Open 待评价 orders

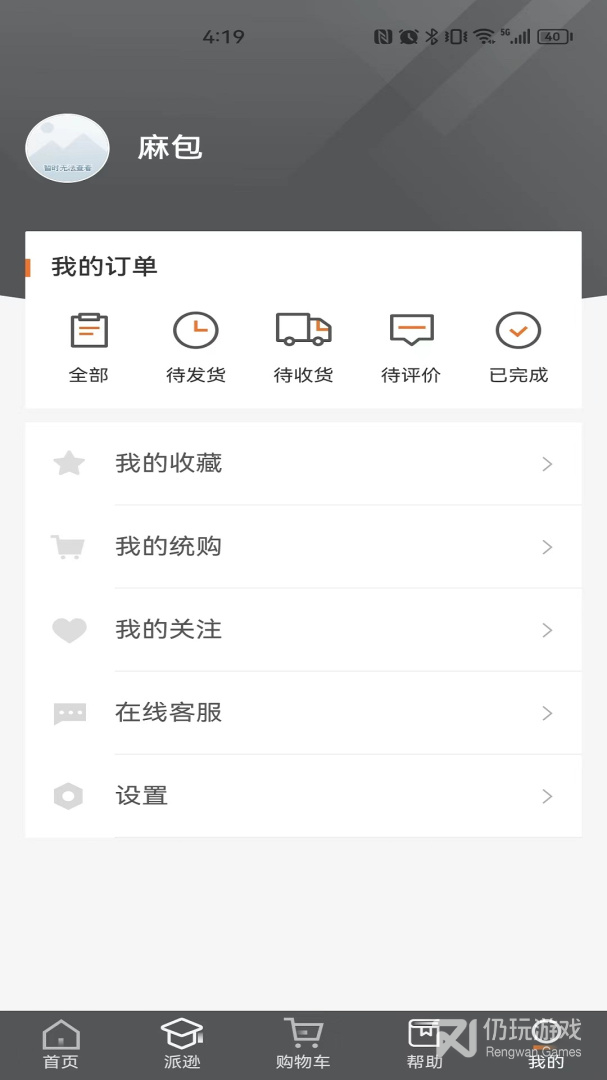pos(411,346)
